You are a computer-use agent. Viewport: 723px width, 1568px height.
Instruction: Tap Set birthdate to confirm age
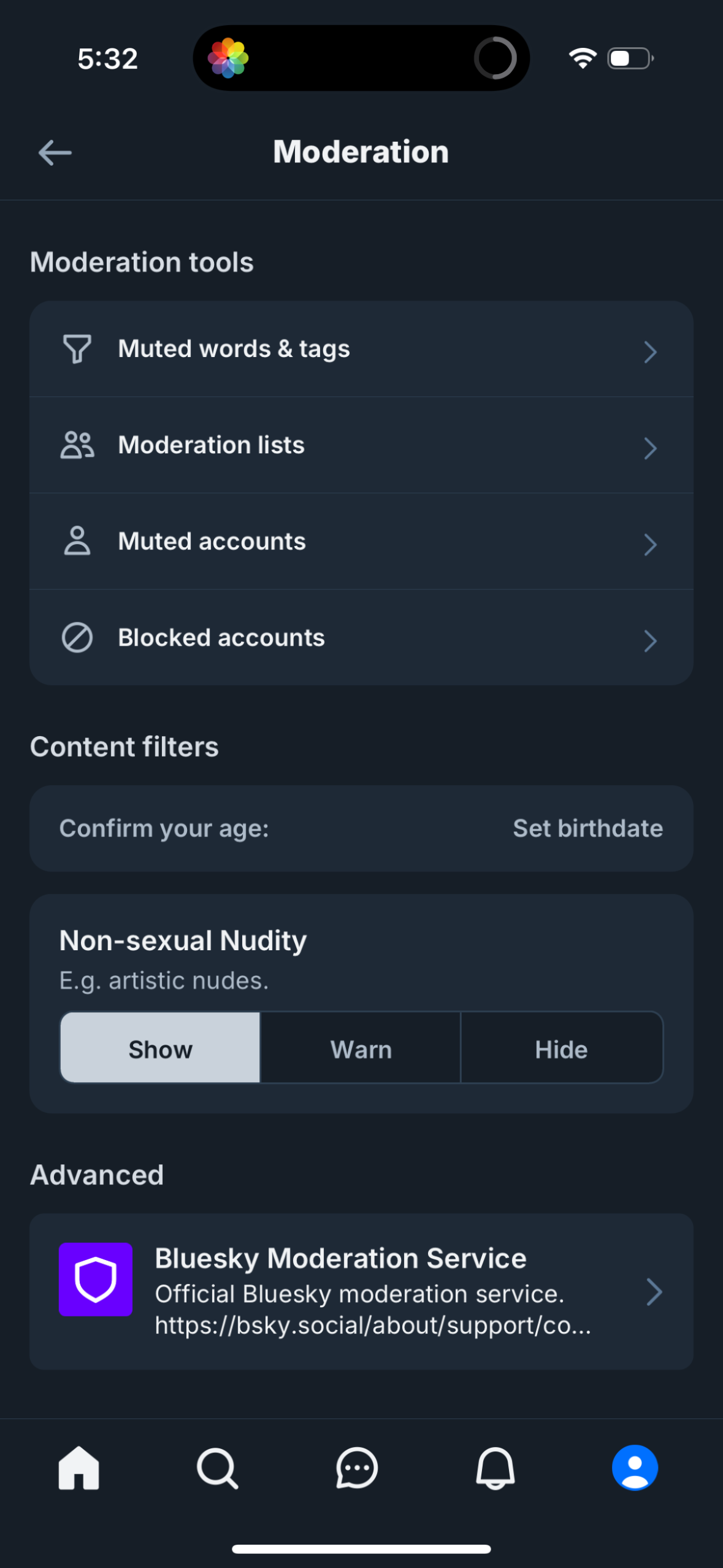pos(587,828)
